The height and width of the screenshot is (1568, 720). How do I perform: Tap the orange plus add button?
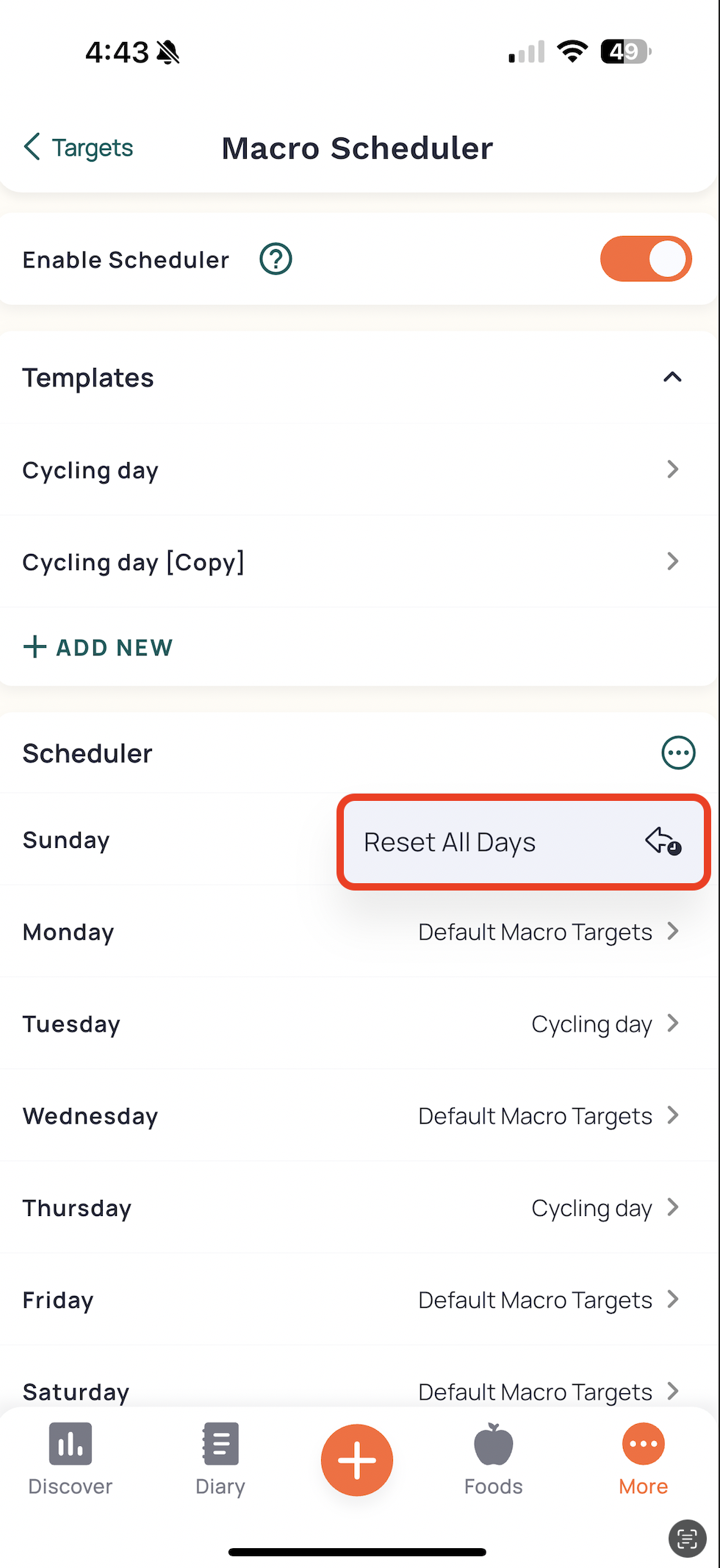(357, 1460)
